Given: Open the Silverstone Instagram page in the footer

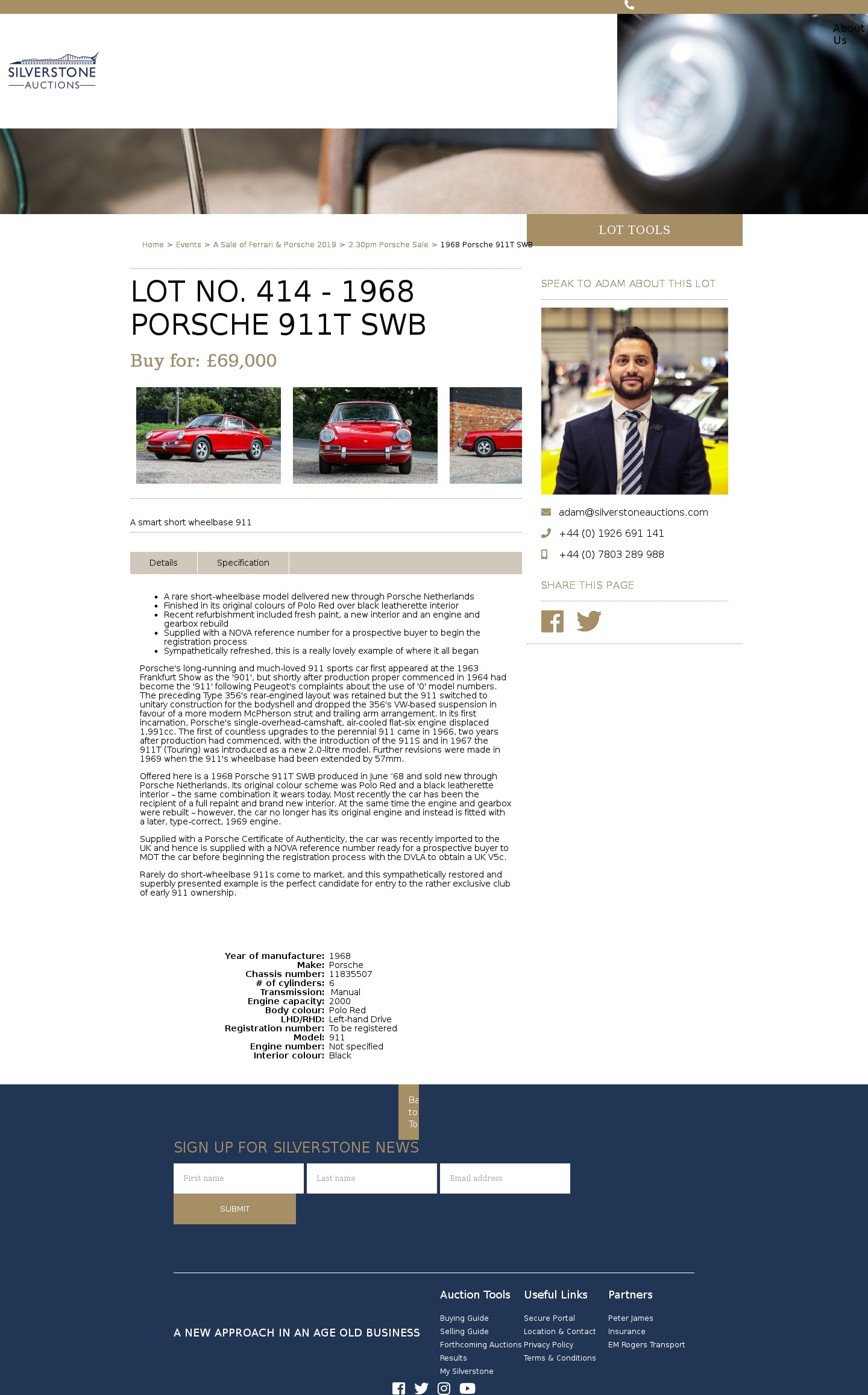Looking at the screenshot, I should coord(444,1388).
